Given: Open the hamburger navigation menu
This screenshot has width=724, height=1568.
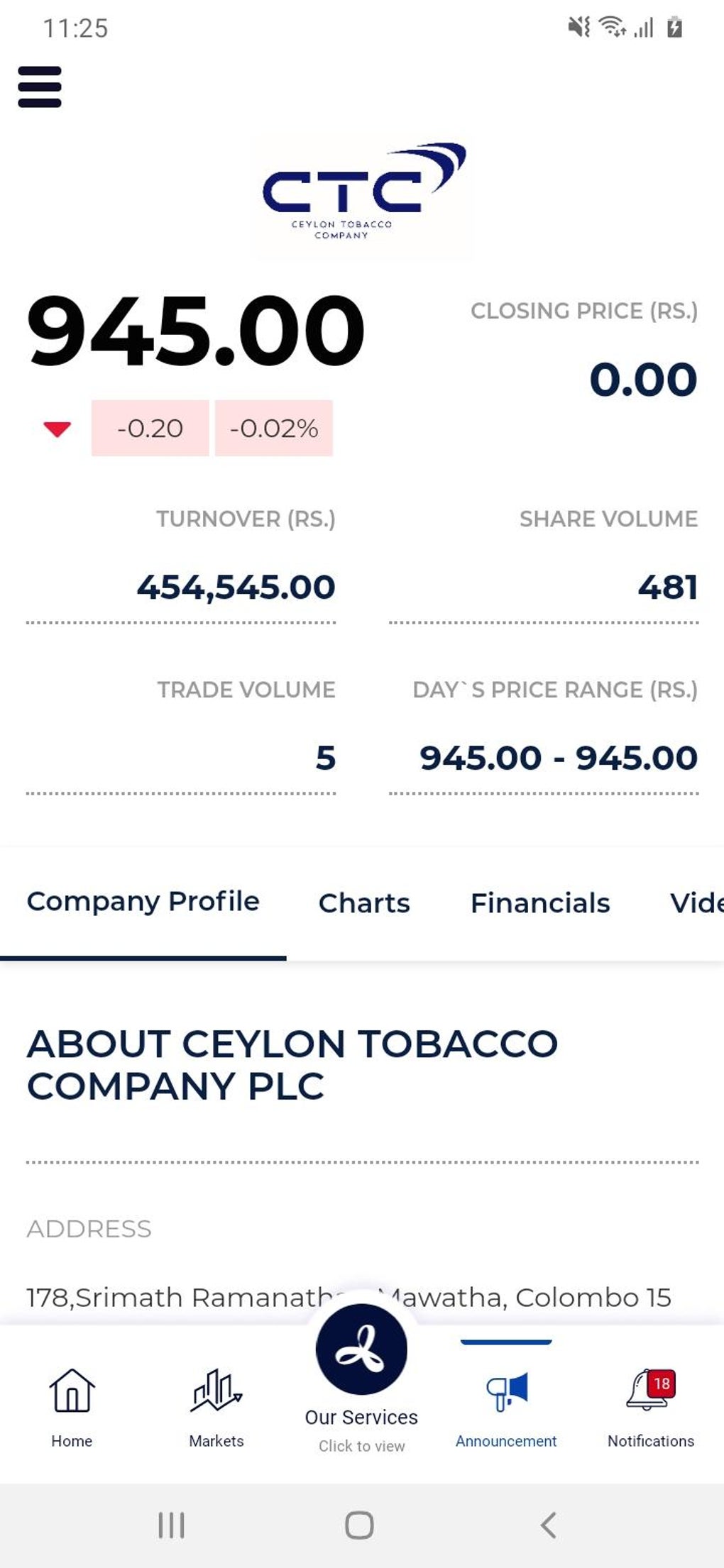Looking at the screenshot, I should pos(40,88).
